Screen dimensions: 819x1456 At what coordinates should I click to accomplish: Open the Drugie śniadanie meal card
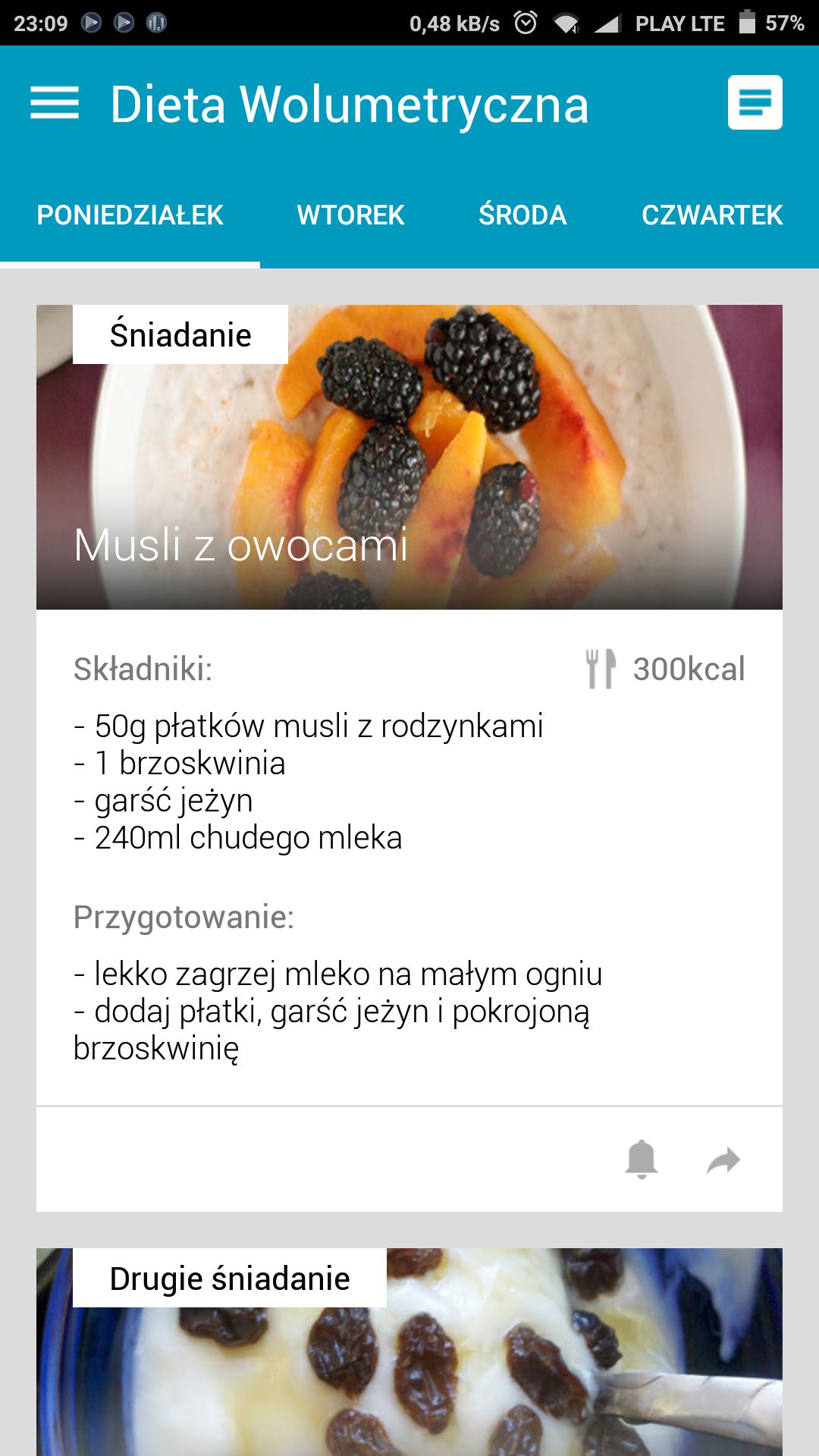pos(409,1352)
